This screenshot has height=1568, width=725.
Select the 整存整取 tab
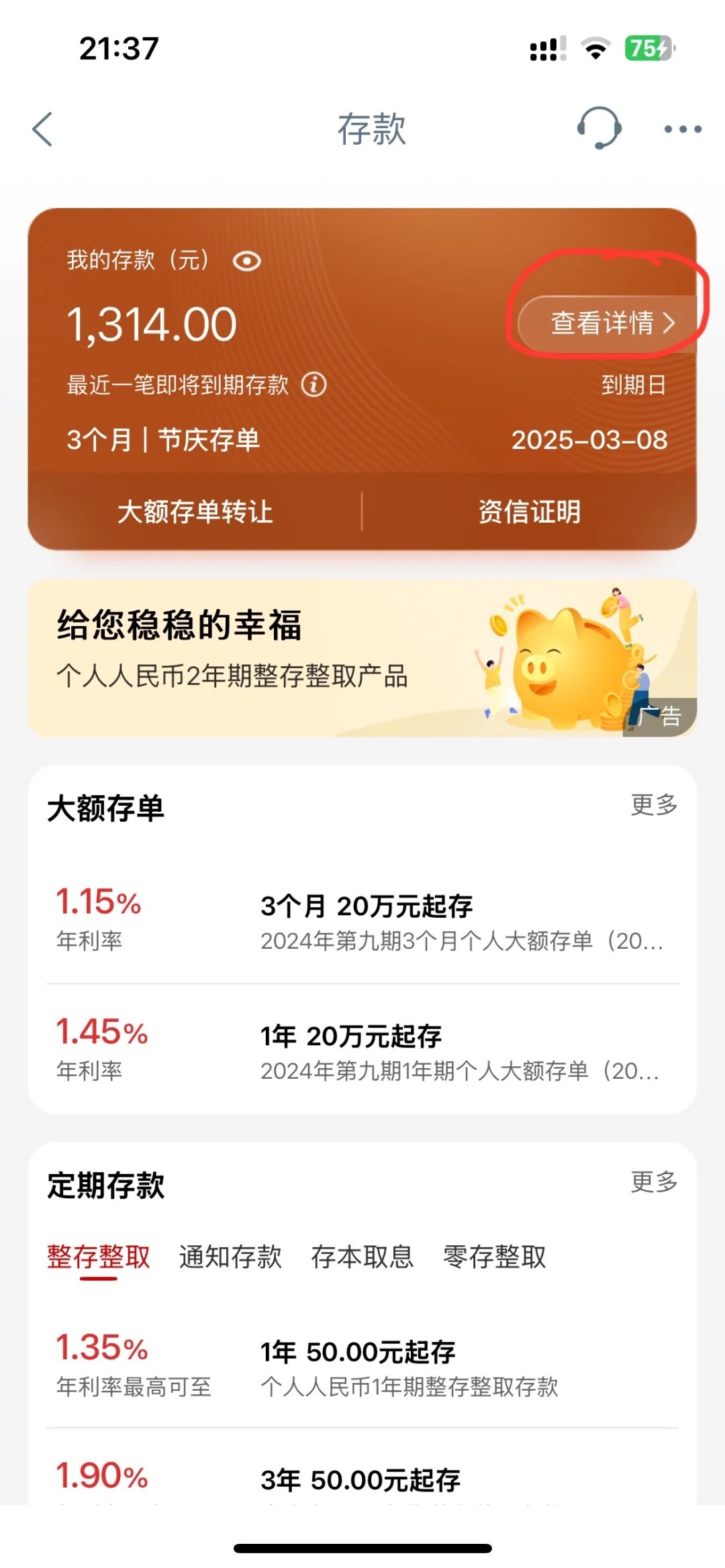pyautogui.click(x=99, y=1257)
